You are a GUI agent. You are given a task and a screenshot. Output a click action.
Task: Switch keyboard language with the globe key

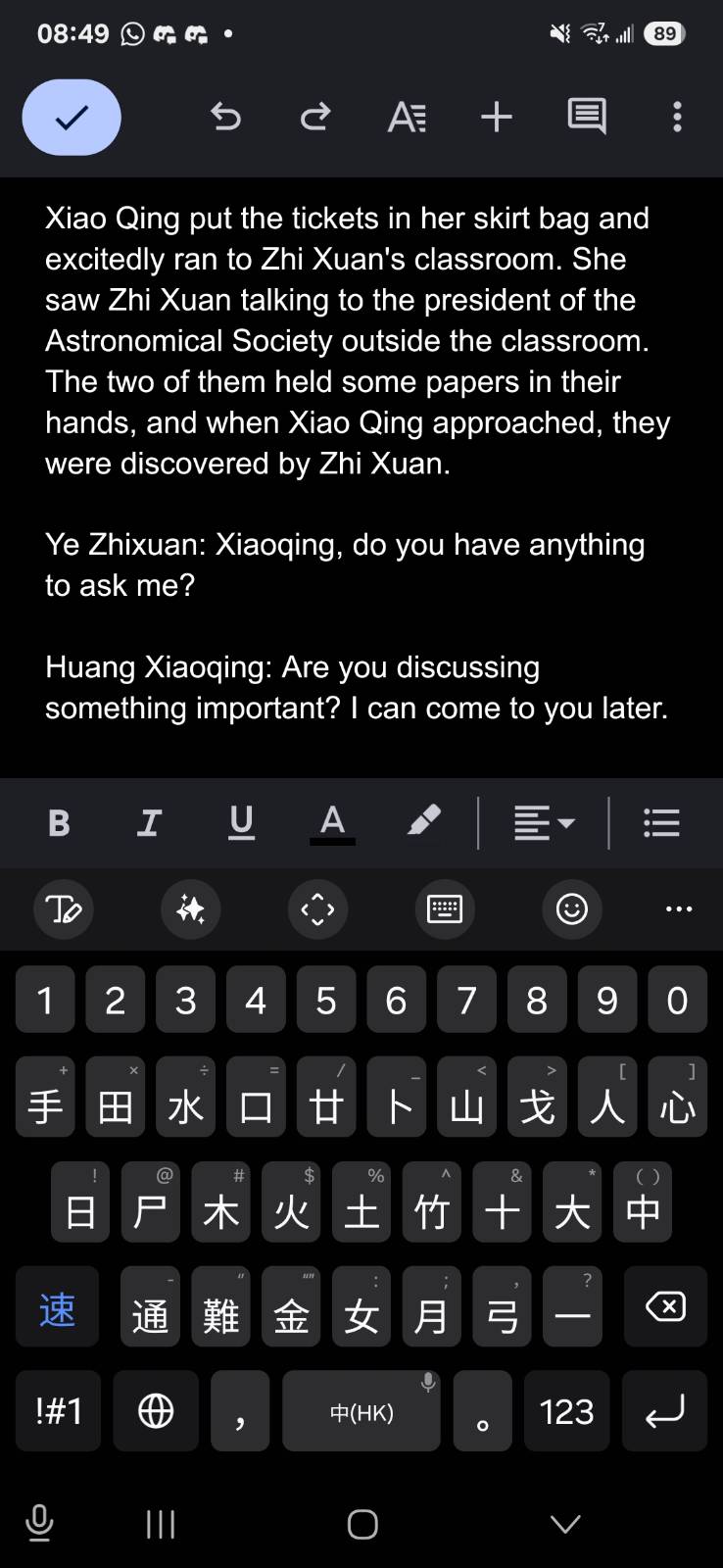(156, 1411)
